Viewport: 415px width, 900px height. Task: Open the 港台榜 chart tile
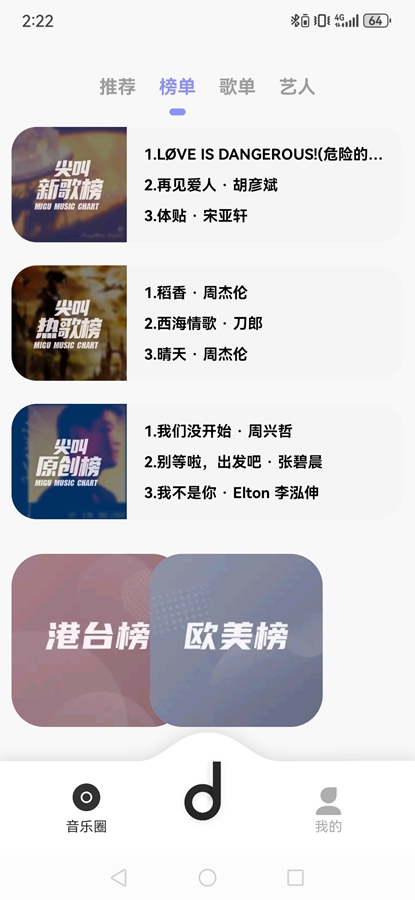(81, 640)
